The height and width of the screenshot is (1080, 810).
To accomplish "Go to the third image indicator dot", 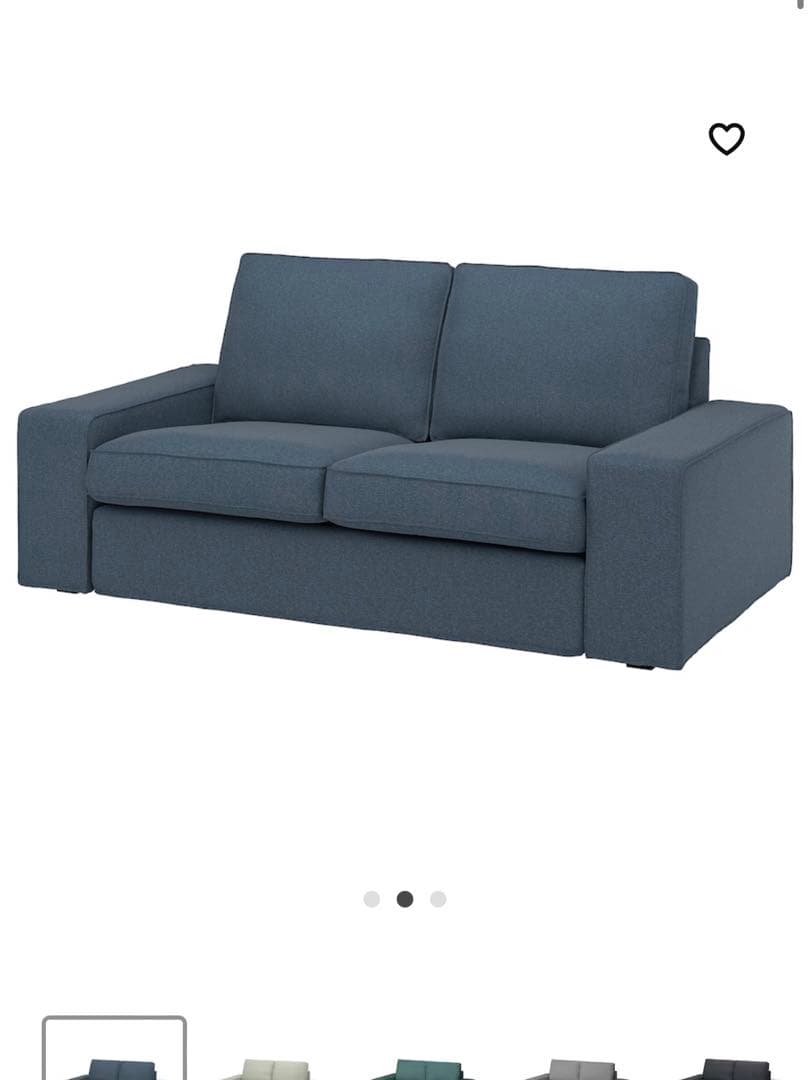I will (x=438, y=899).
